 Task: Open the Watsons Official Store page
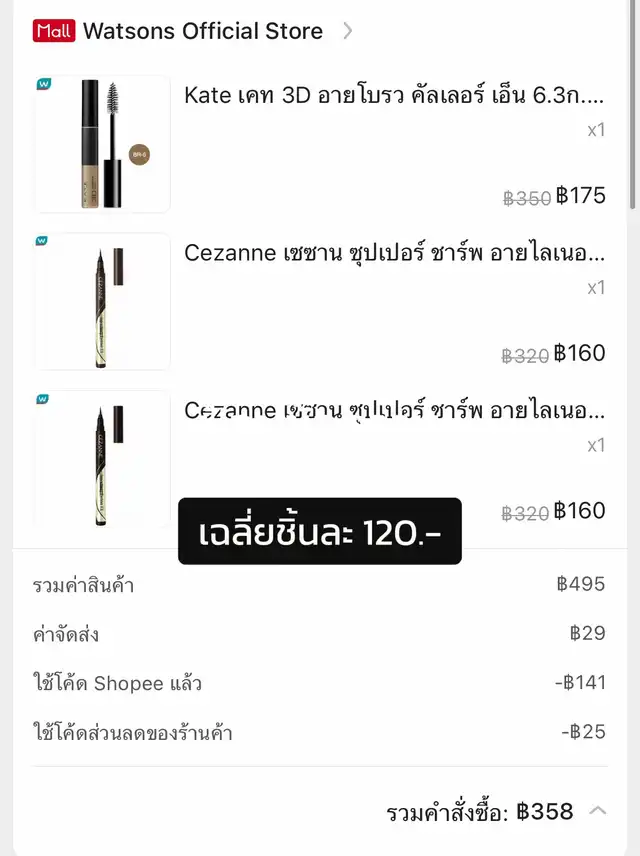coord(202,31)
